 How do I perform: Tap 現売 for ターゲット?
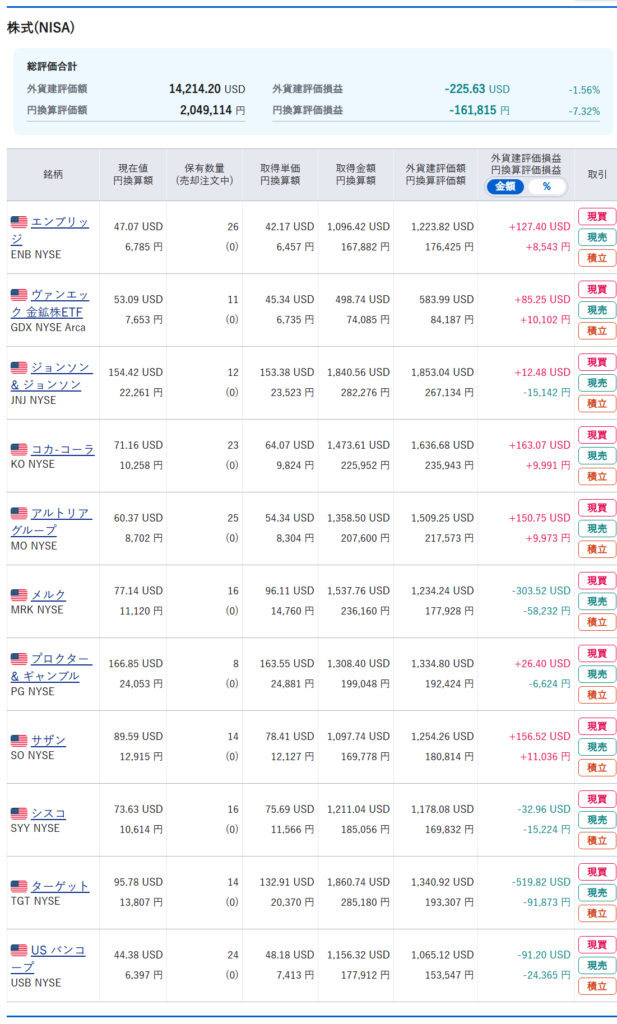point(597,893)
